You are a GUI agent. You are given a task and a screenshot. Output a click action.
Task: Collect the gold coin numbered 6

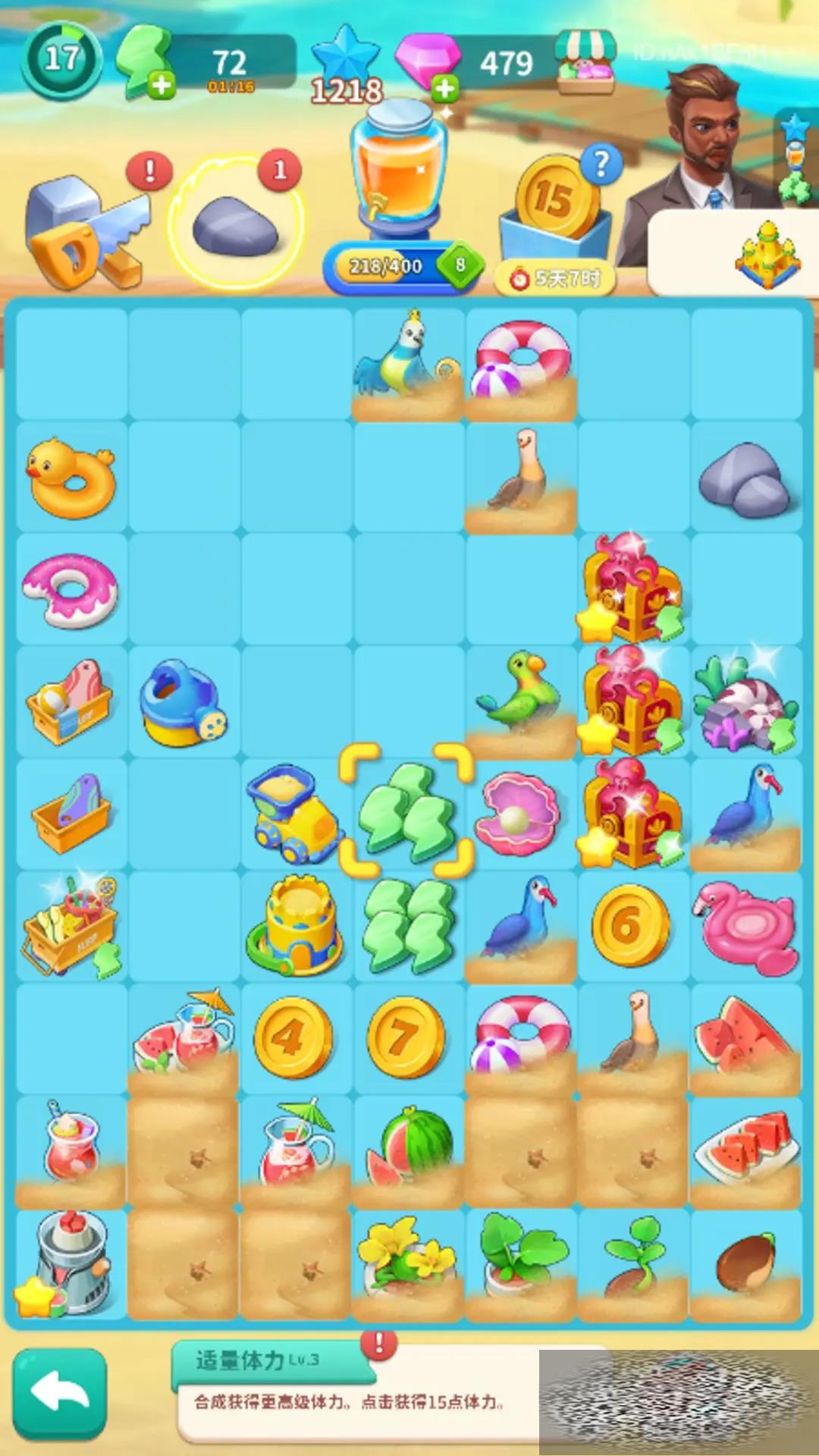point(631,925)
